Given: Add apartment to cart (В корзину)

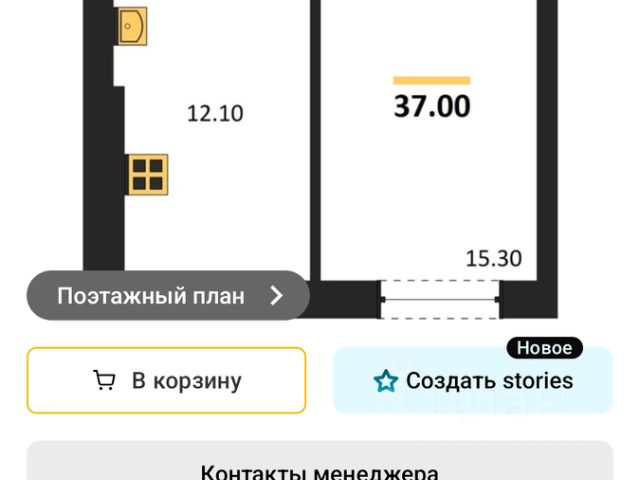Looking at the screenshot, I should click(x=166, y=381).
